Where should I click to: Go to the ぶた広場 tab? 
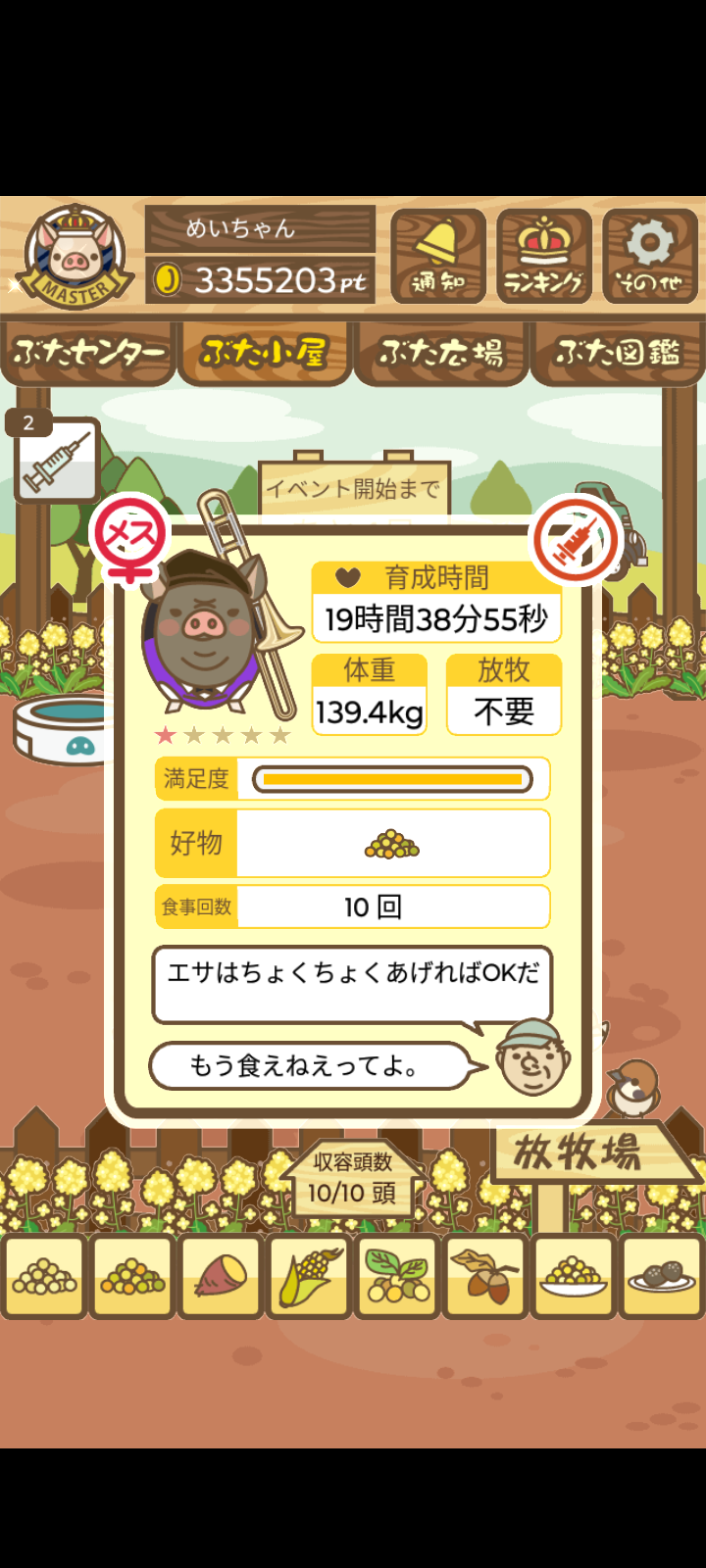[441, 352]
